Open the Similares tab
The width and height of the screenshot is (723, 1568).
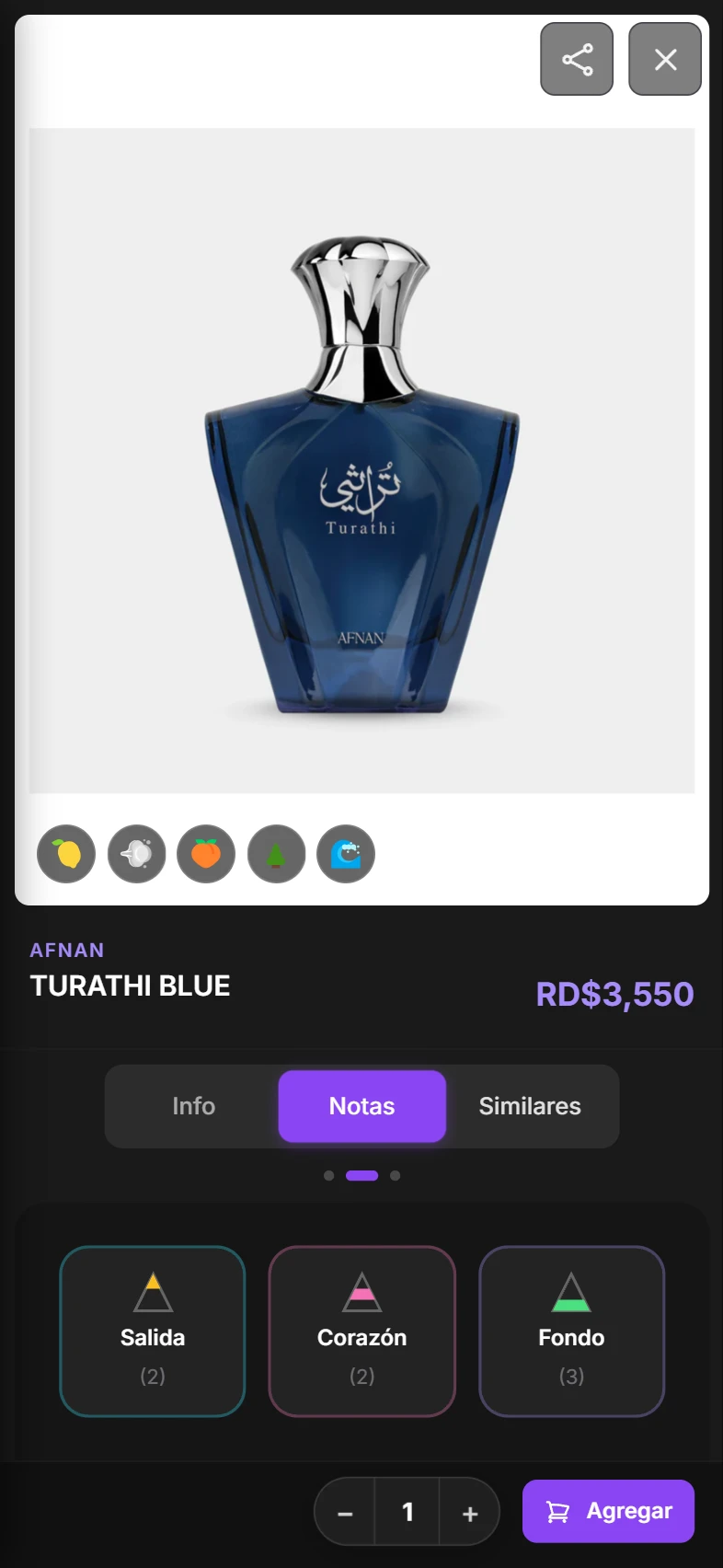click(530, 1106)
